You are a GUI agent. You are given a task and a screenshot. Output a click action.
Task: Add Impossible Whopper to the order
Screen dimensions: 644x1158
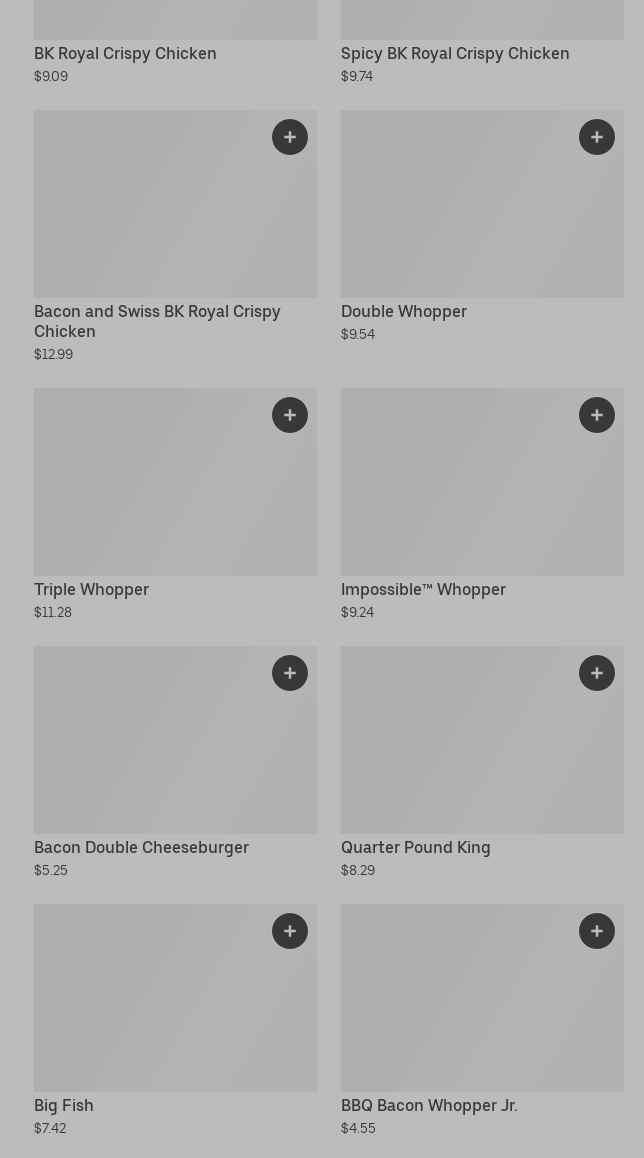coord(597,415)
